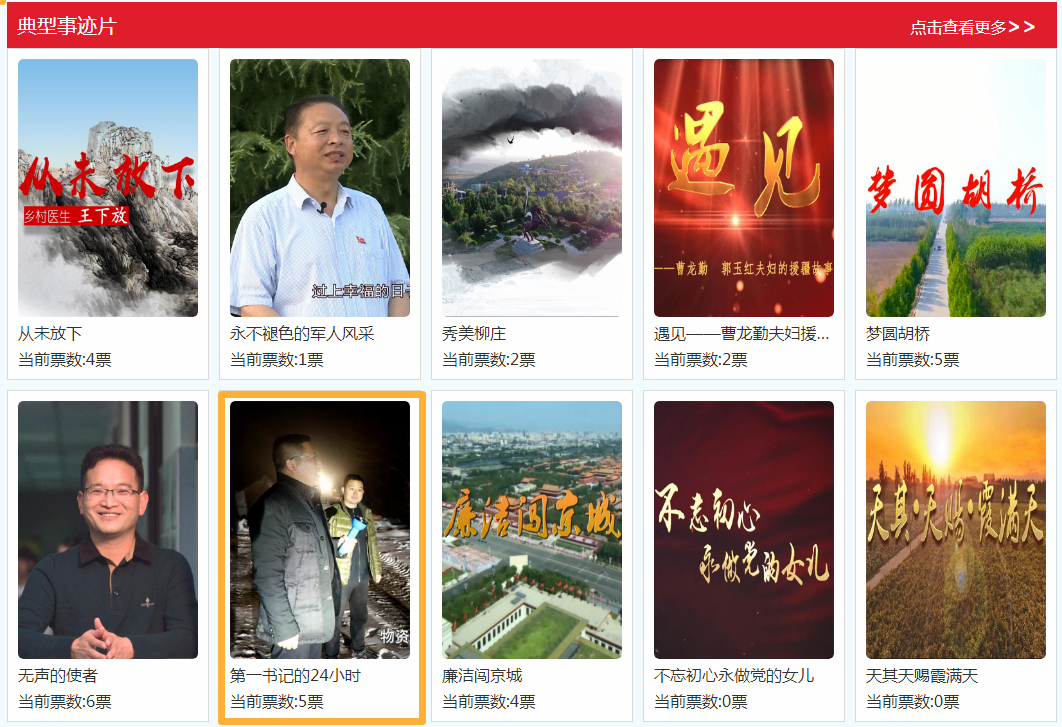Open the 廉洁闯京城 video tile
This screenshot has height=727, width=1062.
click(x=532, y=530)
